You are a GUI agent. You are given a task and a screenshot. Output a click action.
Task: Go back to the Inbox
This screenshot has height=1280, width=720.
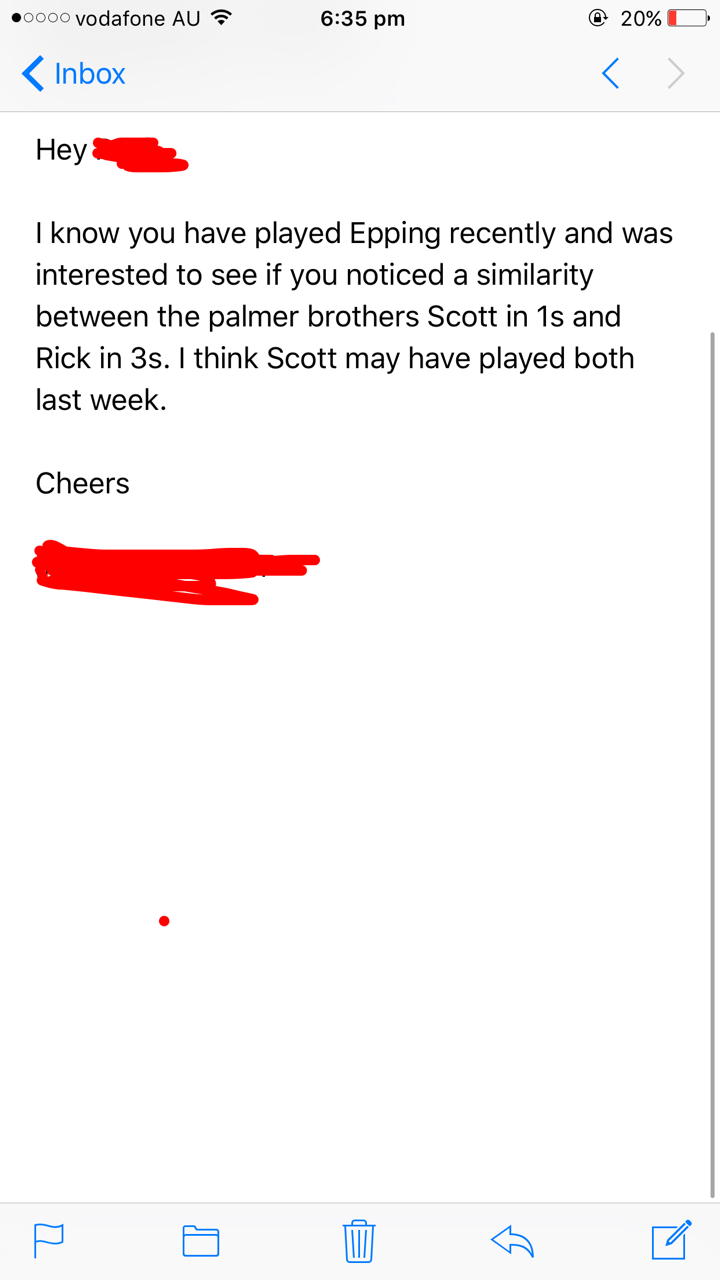click(73, 73)
